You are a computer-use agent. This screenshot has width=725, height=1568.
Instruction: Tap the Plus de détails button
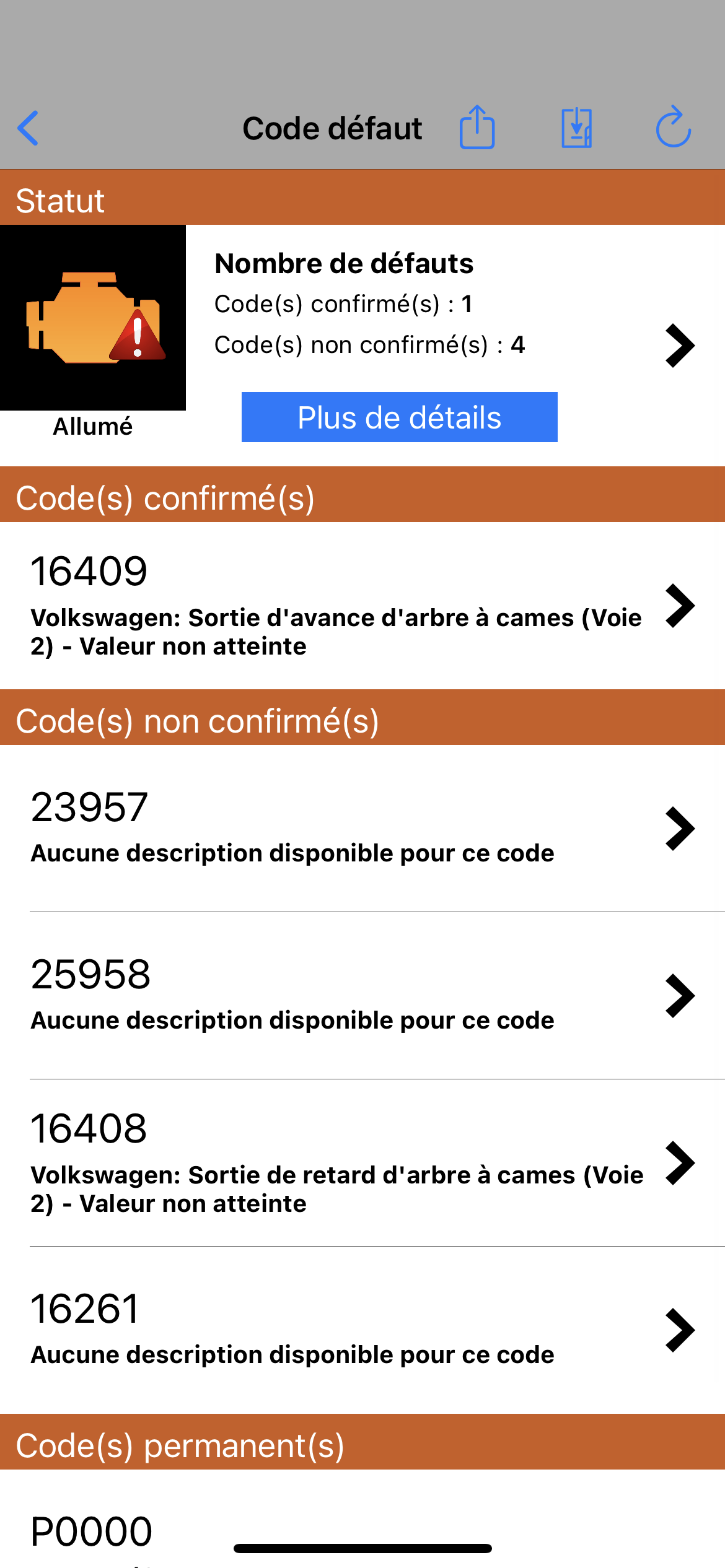coord(400,417)
